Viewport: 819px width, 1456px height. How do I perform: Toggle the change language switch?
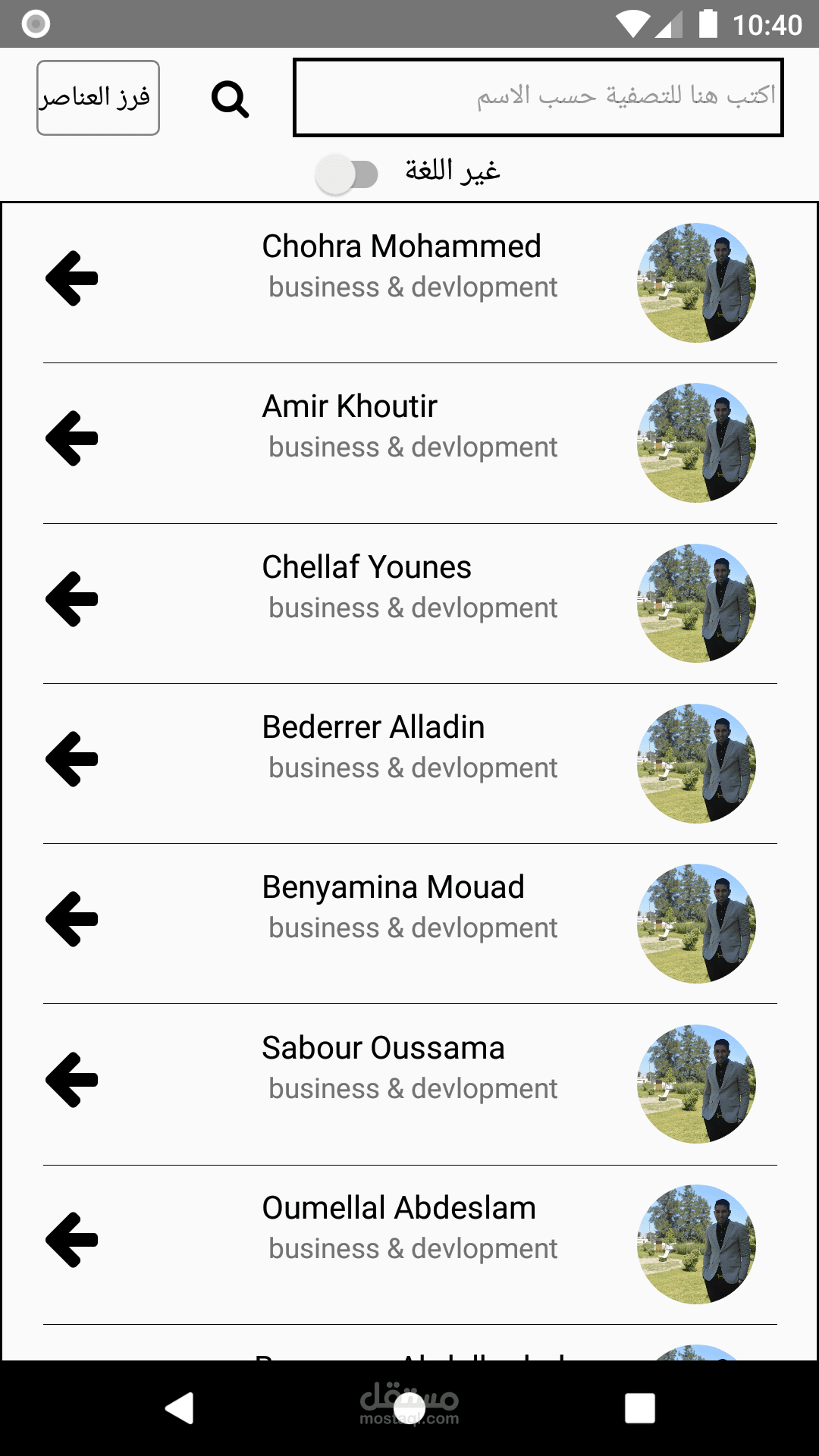(x=347, y=174)
